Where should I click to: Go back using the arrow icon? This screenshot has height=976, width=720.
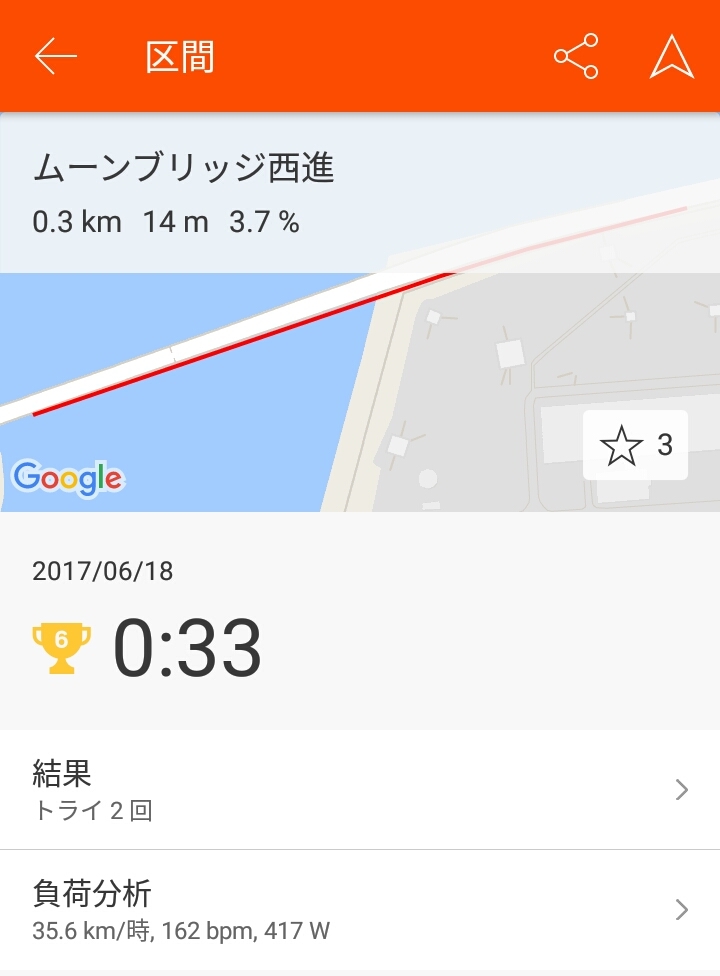56,57
